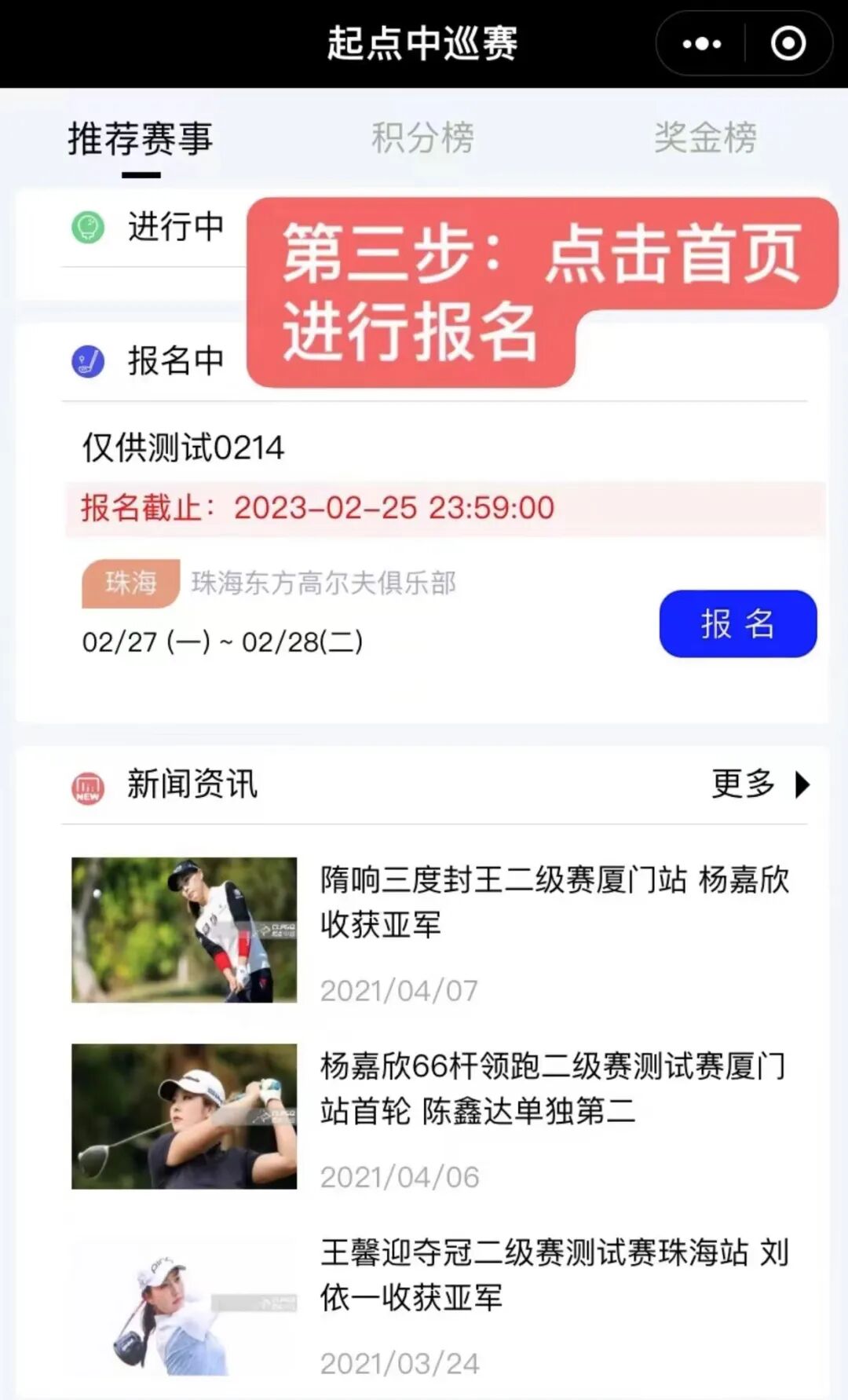Click the first news article thumbnail

point(185,930)
